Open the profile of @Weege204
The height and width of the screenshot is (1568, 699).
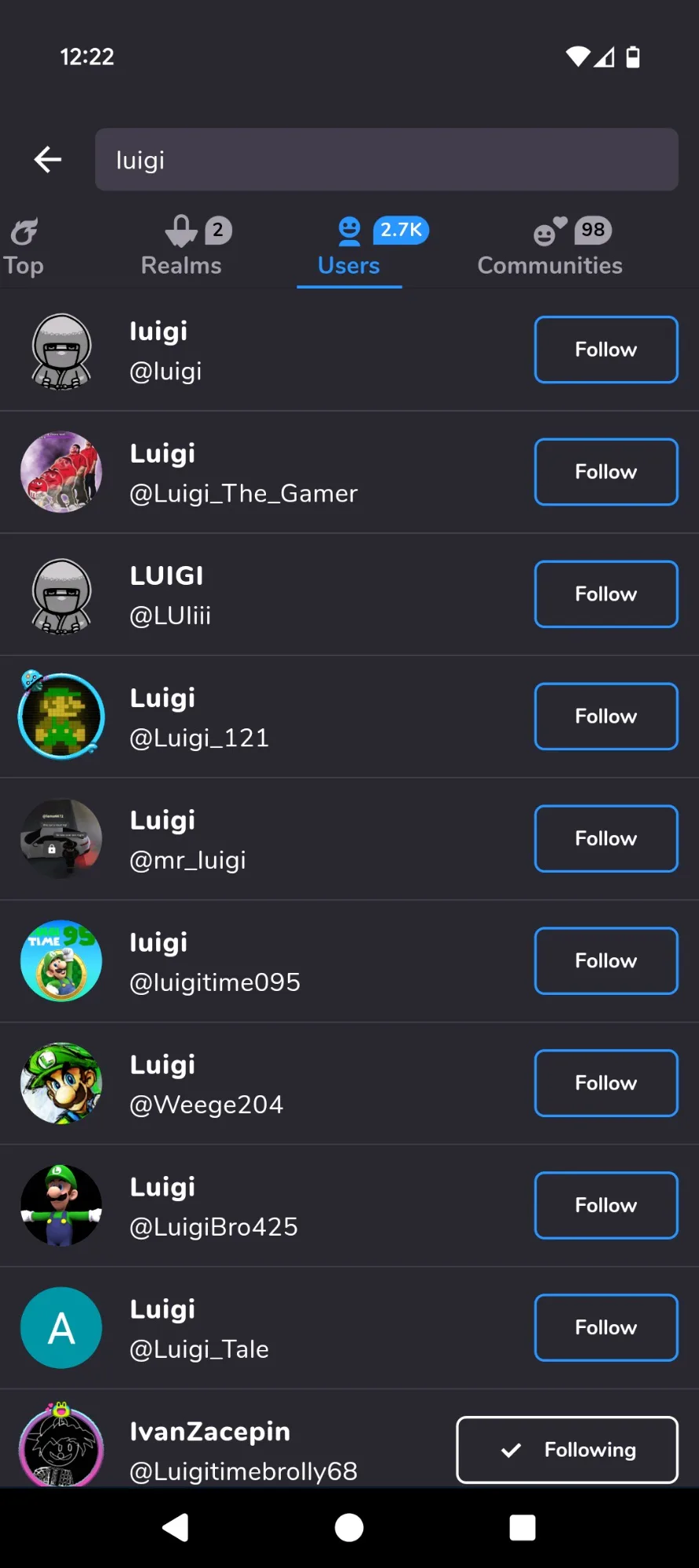point(206,1084)
